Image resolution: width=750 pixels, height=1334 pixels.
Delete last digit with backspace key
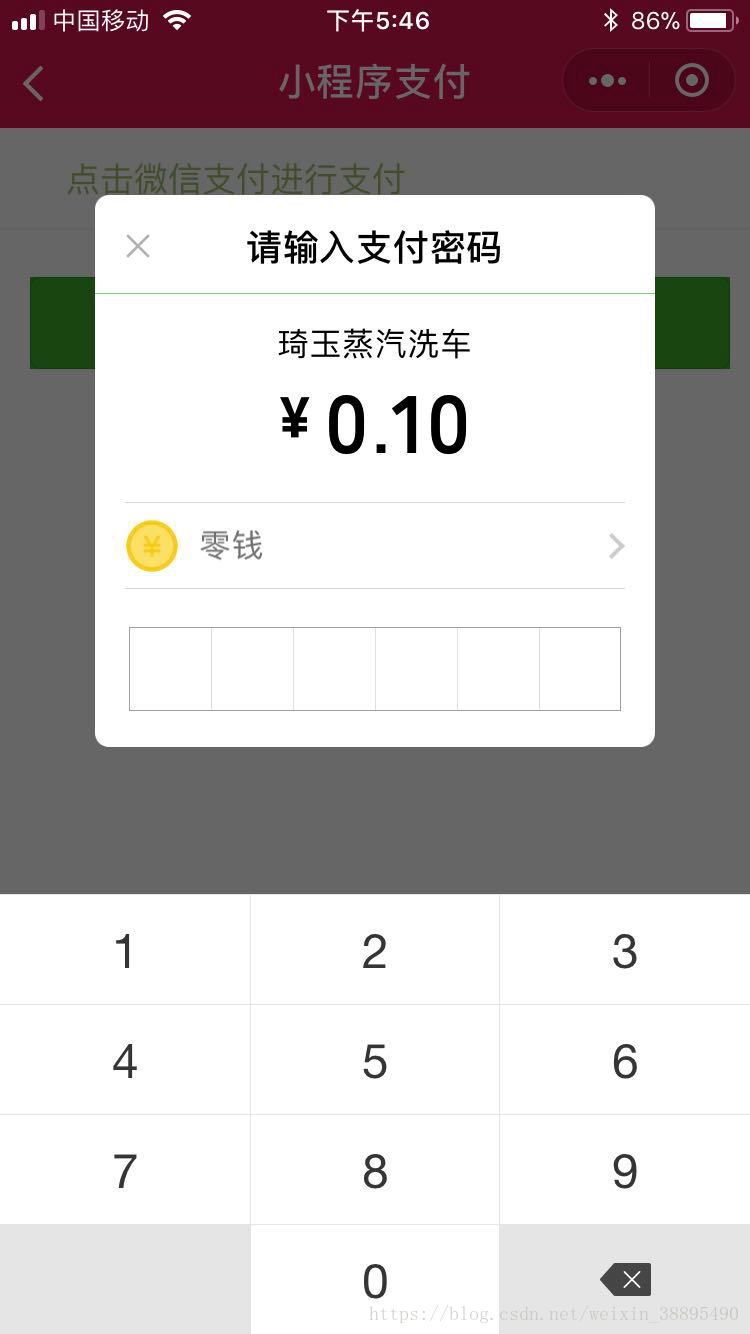click(x=625, y=1280)
